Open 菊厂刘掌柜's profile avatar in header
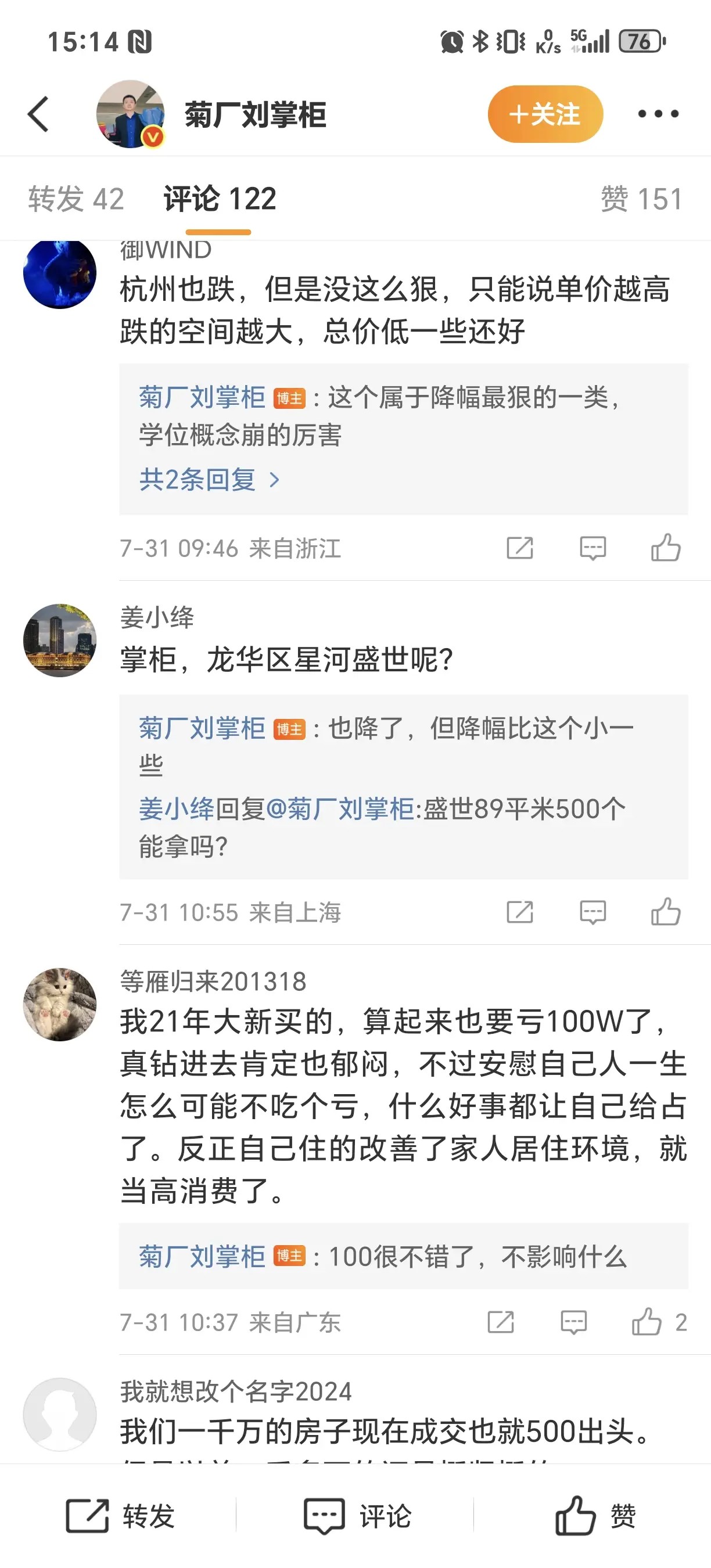 point(130,114)
